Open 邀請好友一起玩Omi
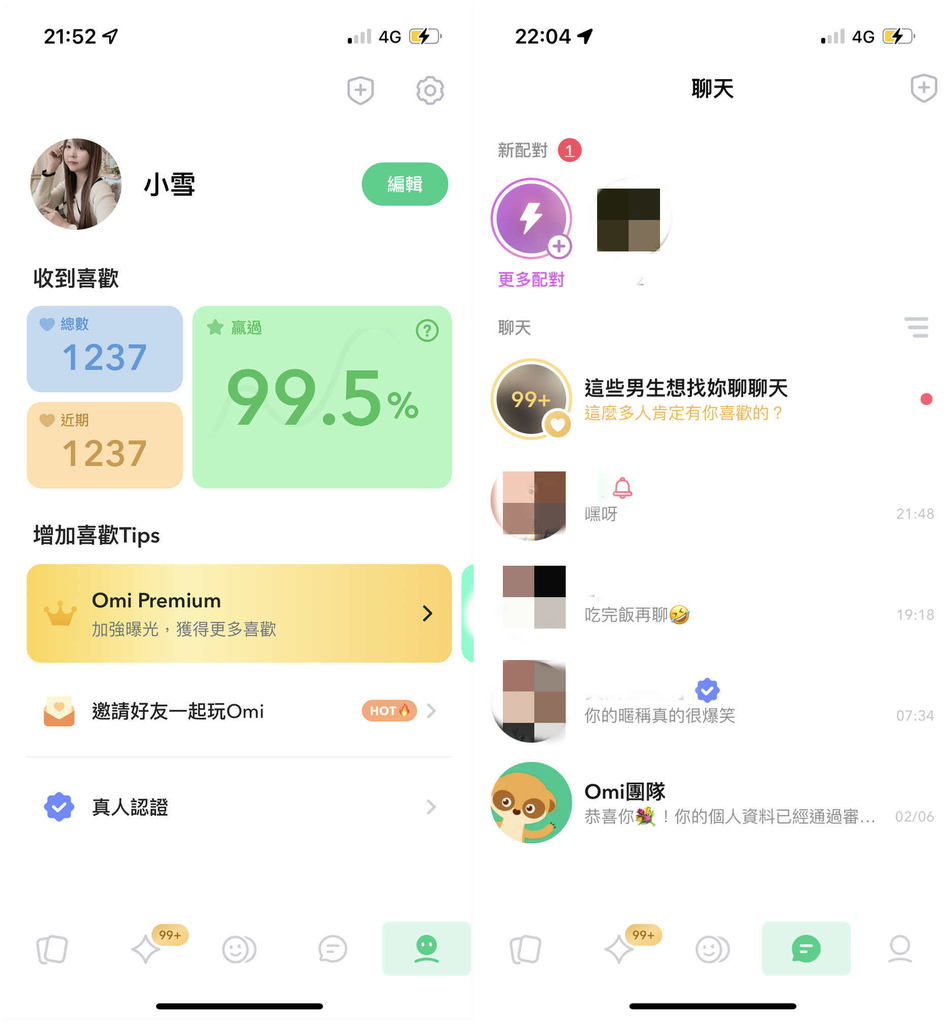The image size is (952, 1024). (239, 711)
